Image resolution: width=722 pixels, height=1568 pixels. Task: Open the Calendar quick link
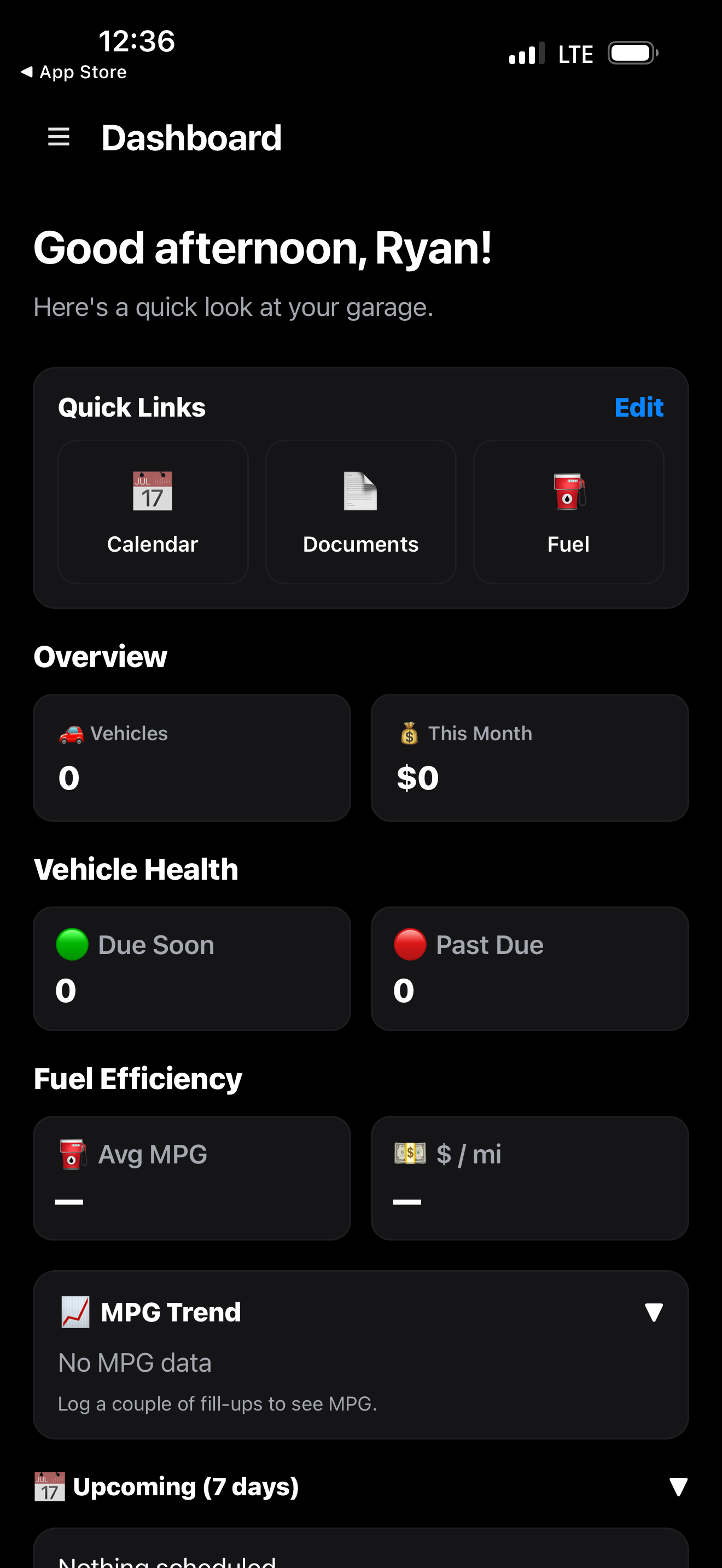[x=153, y=511]
